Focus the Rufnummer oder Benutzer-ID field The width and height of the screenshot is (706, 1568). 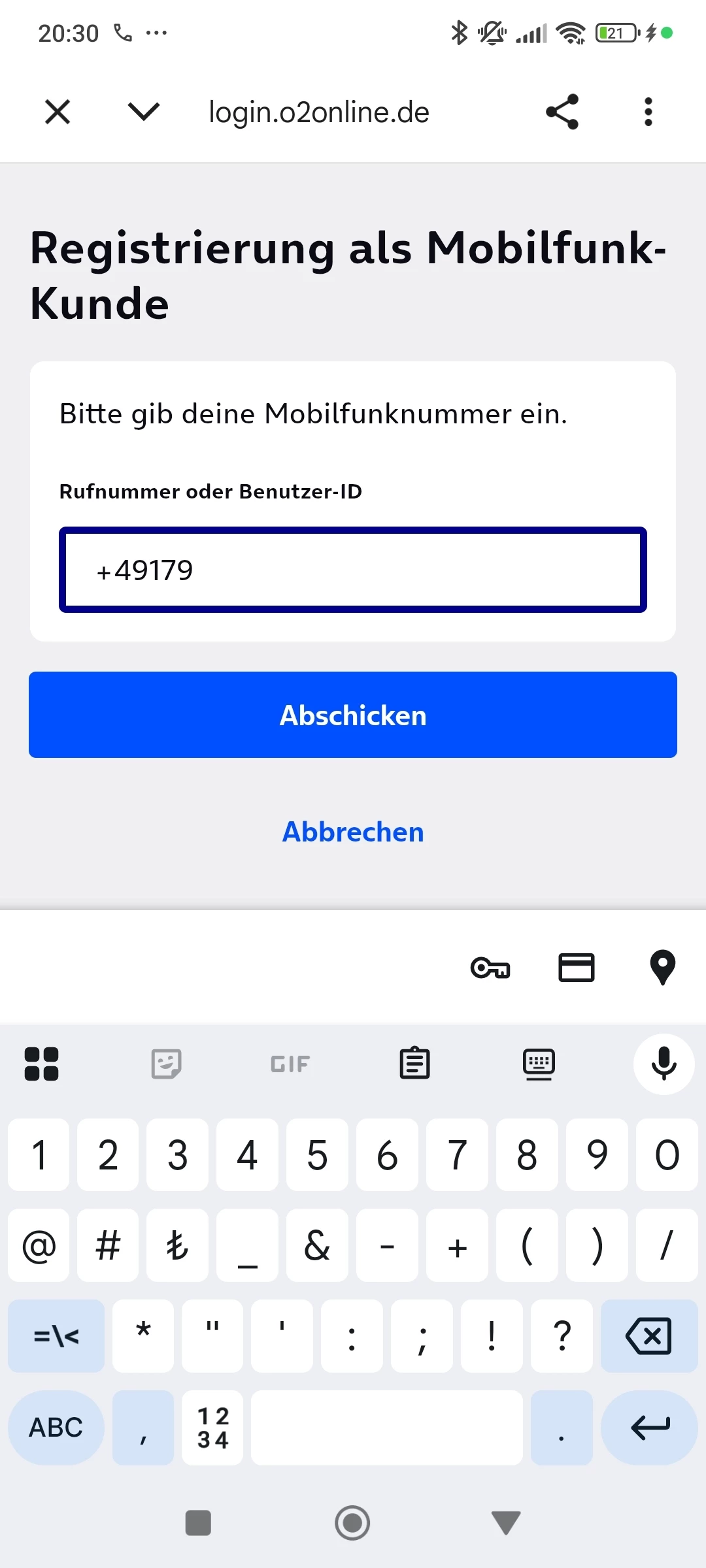pos(353,570)
